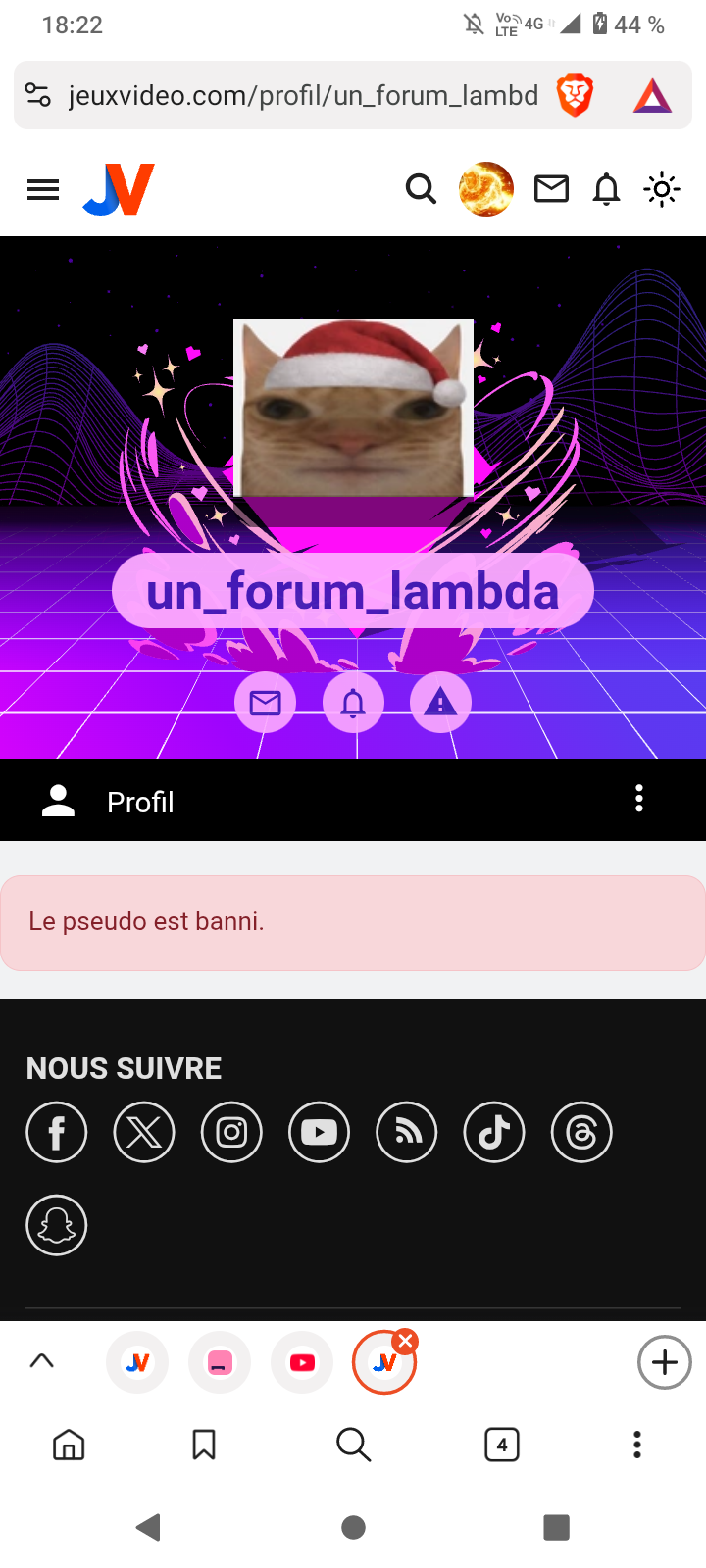Viewport: 706px width, 1568px height.
Task: Open the tab switcher showing 4 tabs
Action: coord(502,1445)
